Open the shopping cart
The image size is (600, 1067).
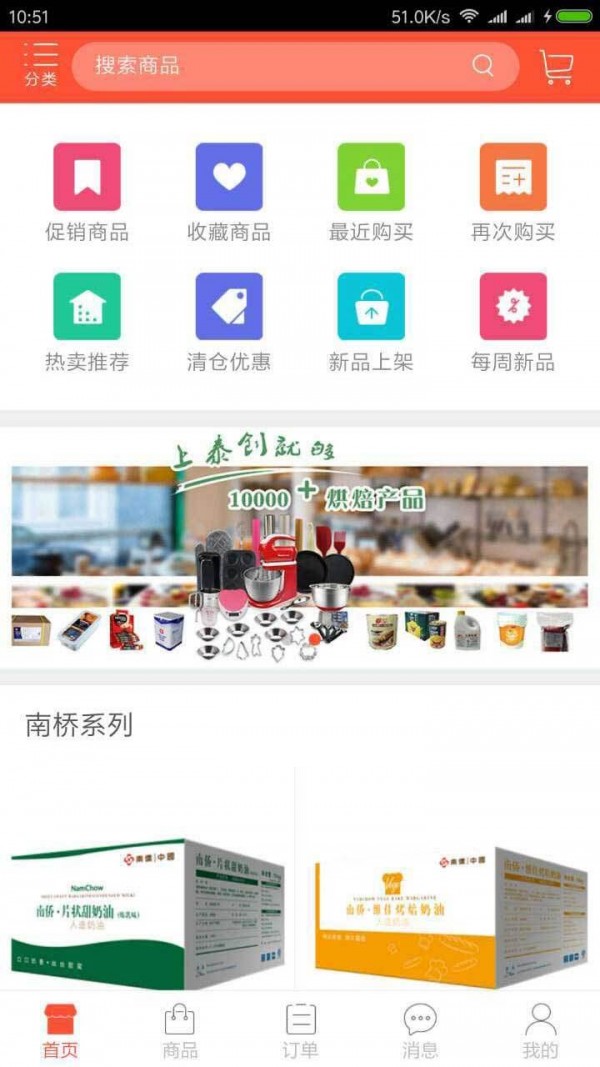point(556,66)
